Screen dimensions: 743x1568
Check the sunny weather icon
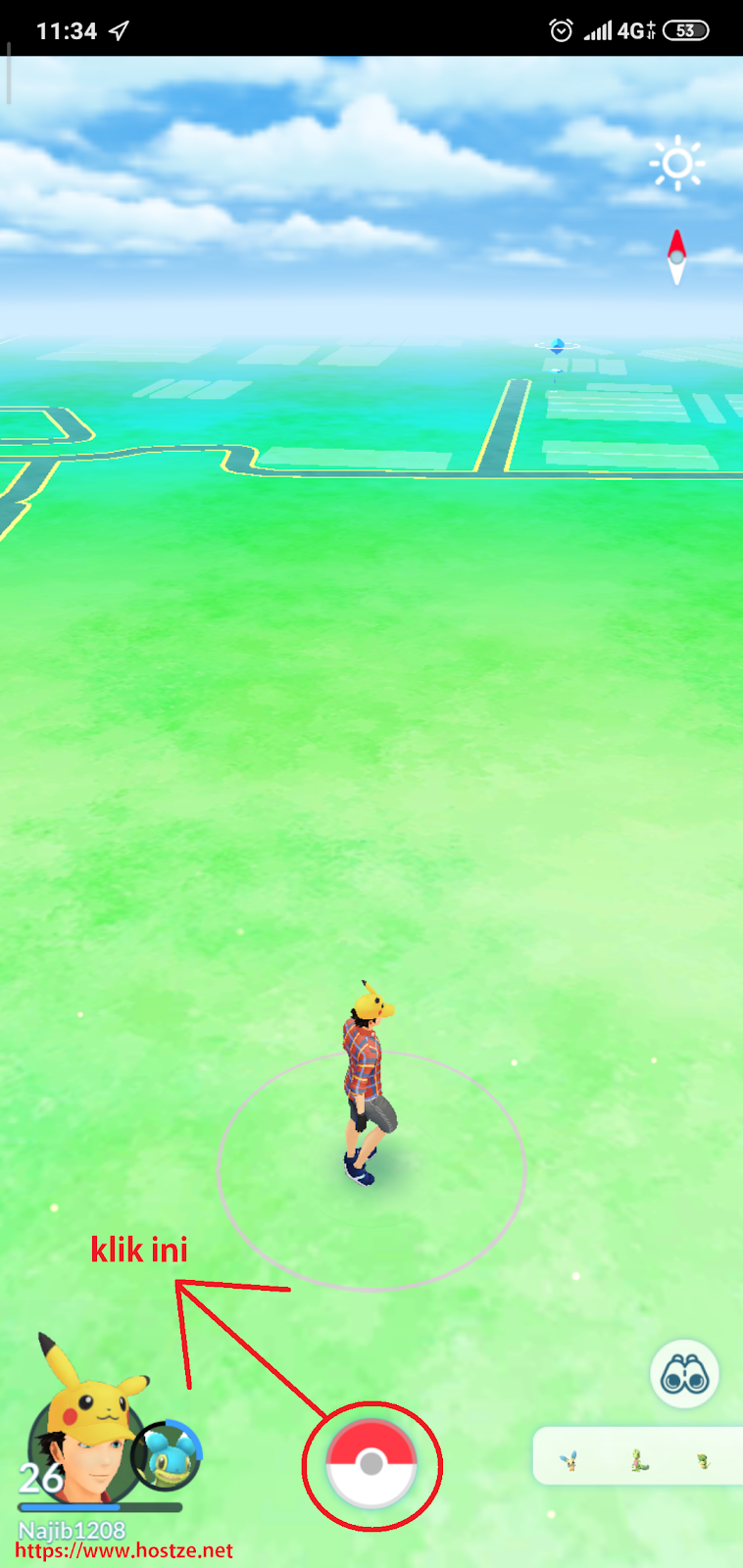click(x=676, y=165)
